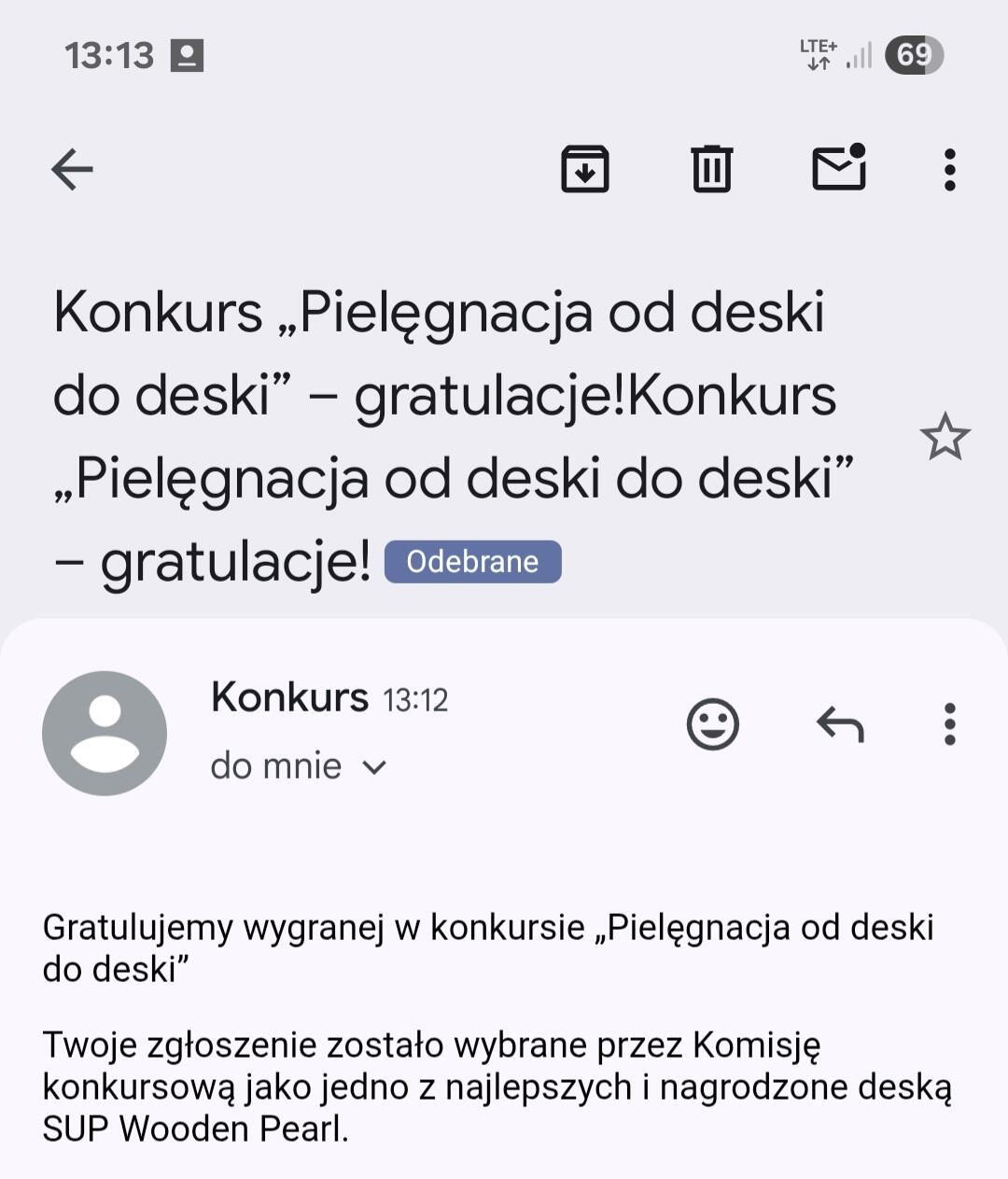Image resolution: width=1008 pixels, height=1179 pixels.
Task: Add an emoji reaction to the message
Action: pos(713,724)
